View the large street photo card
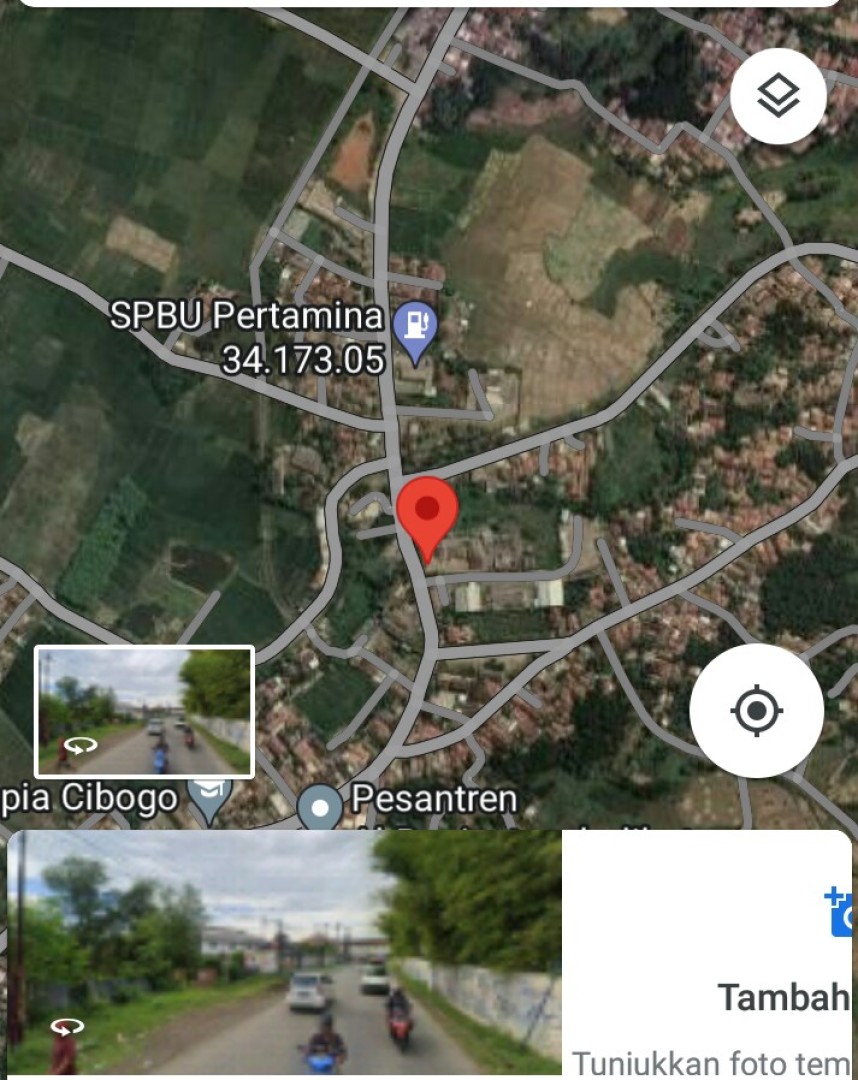The width and height of the screenshot is (858, 1080). tap(285, 953)
